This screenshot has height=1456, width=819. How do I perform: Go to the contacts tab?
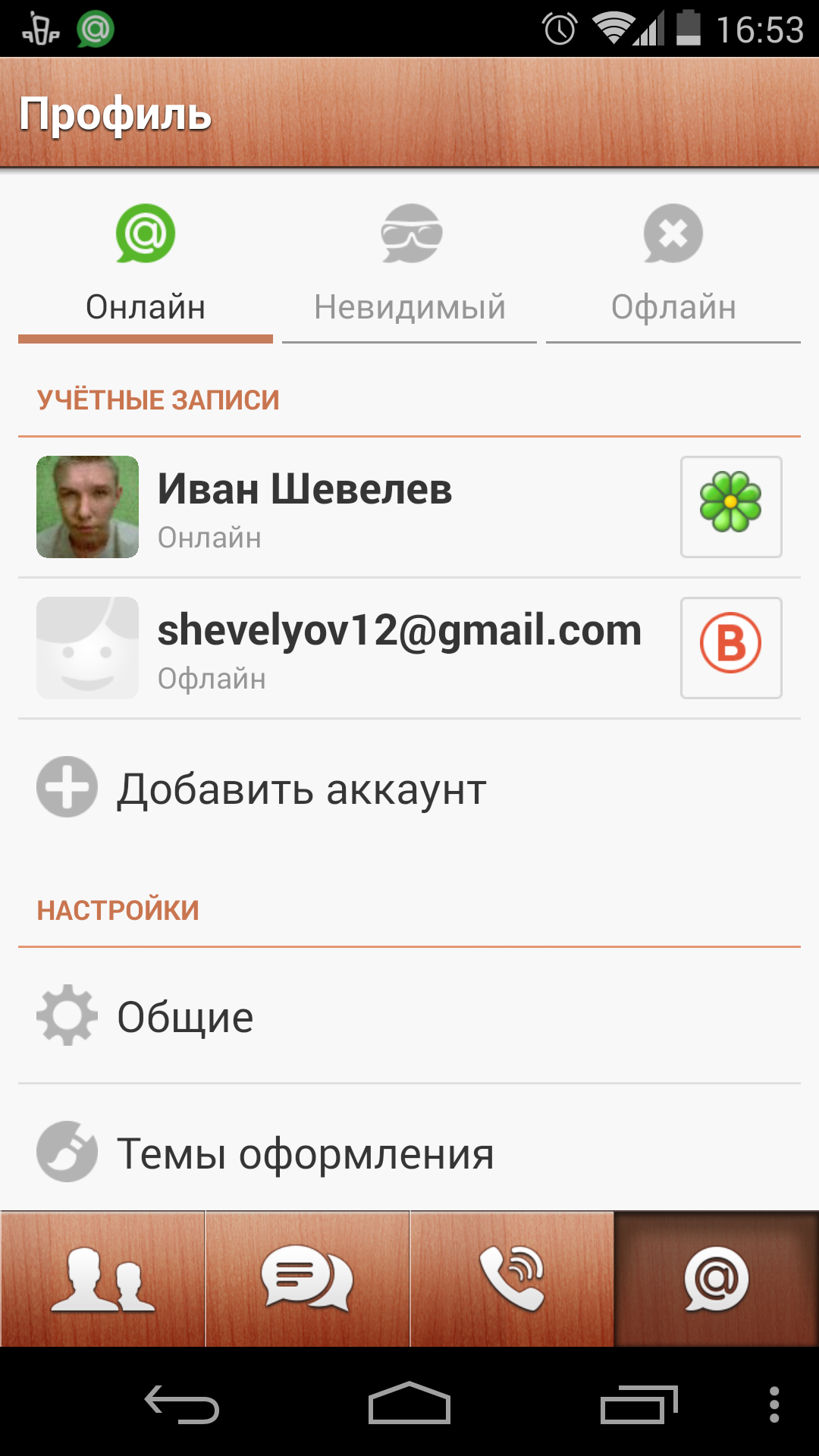103,1279
